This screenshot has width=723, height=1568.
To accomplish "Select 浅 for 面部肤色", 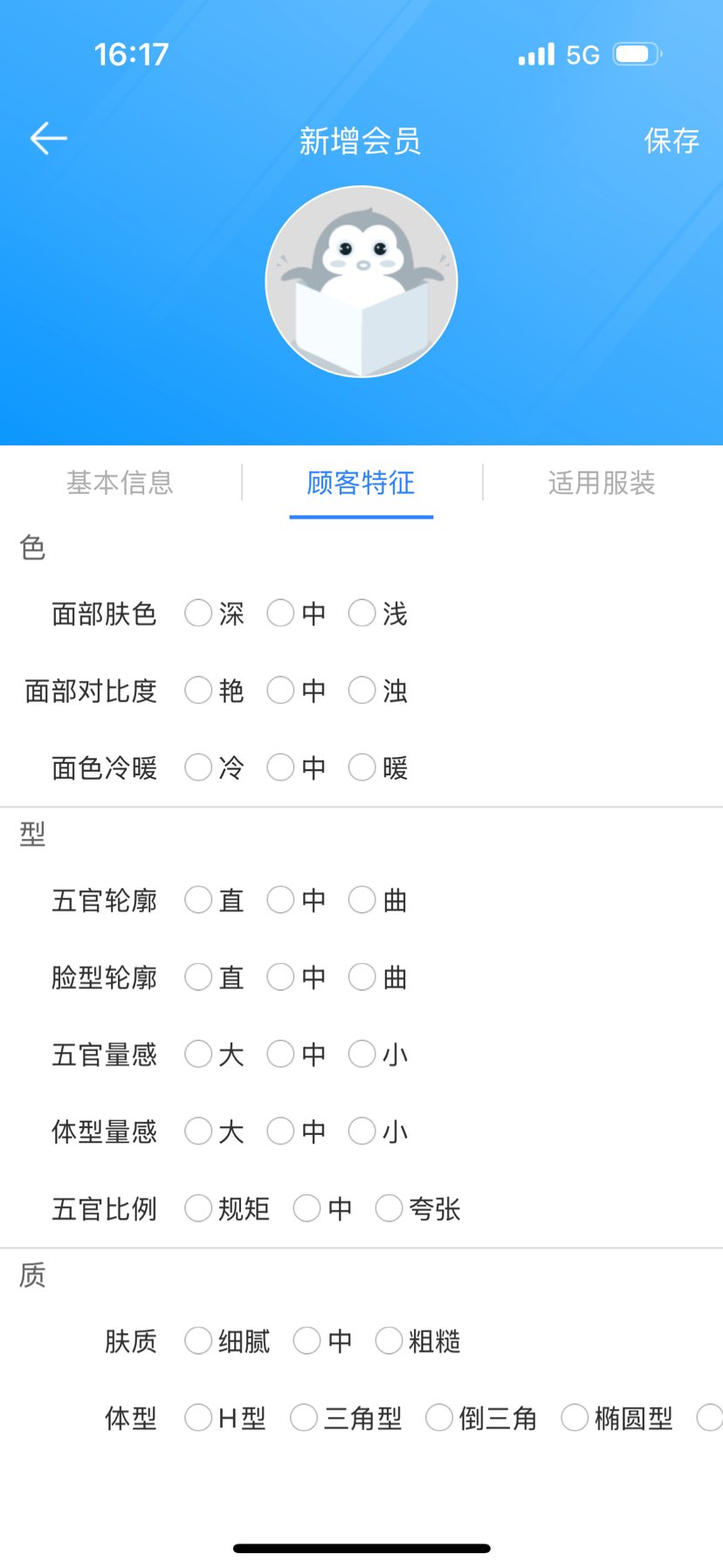I will coord(362,614).
